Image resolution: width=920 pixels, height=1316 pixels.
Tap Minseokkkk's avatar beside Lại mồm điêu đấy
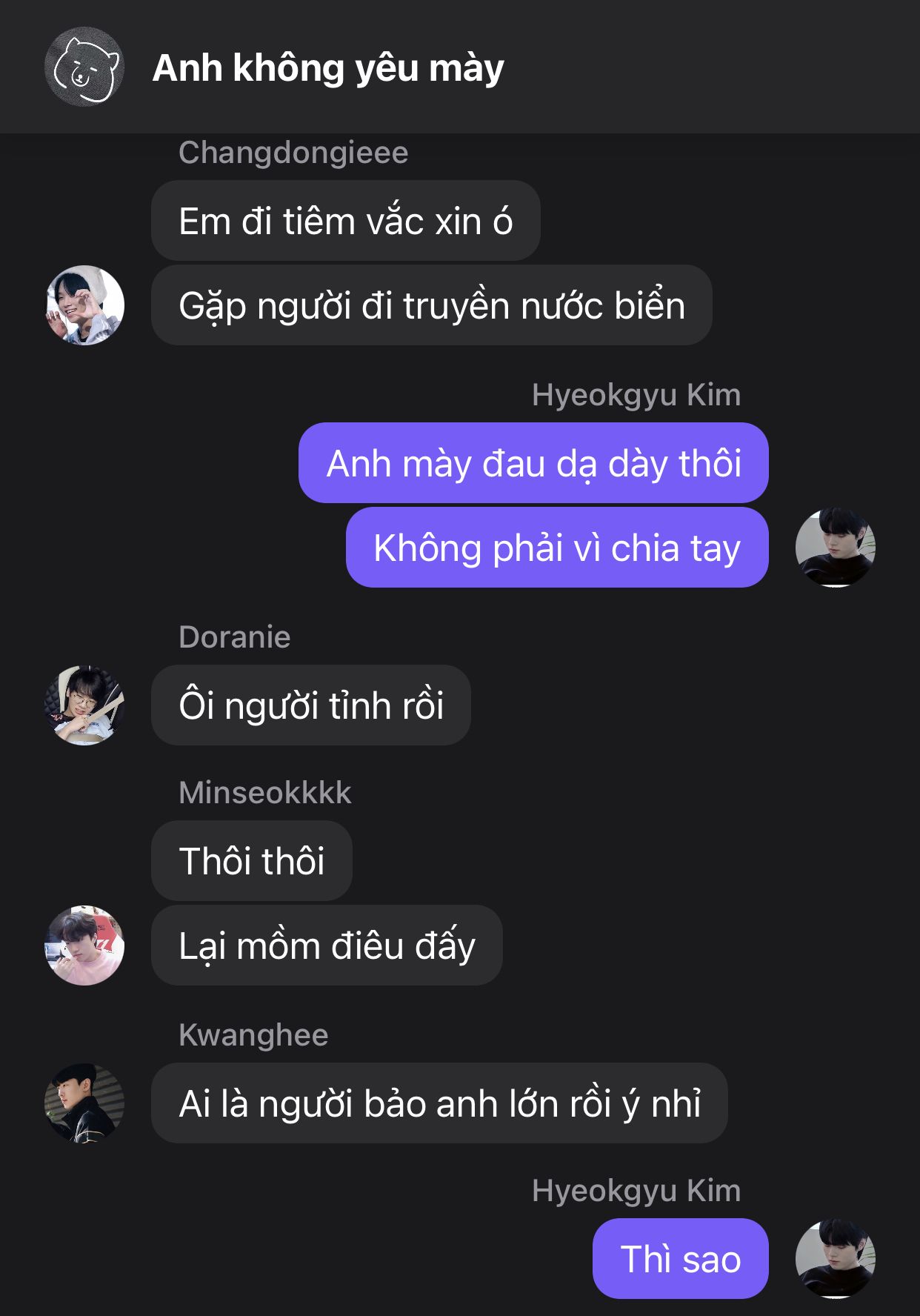pyautogui.click(x=84, y=946)
